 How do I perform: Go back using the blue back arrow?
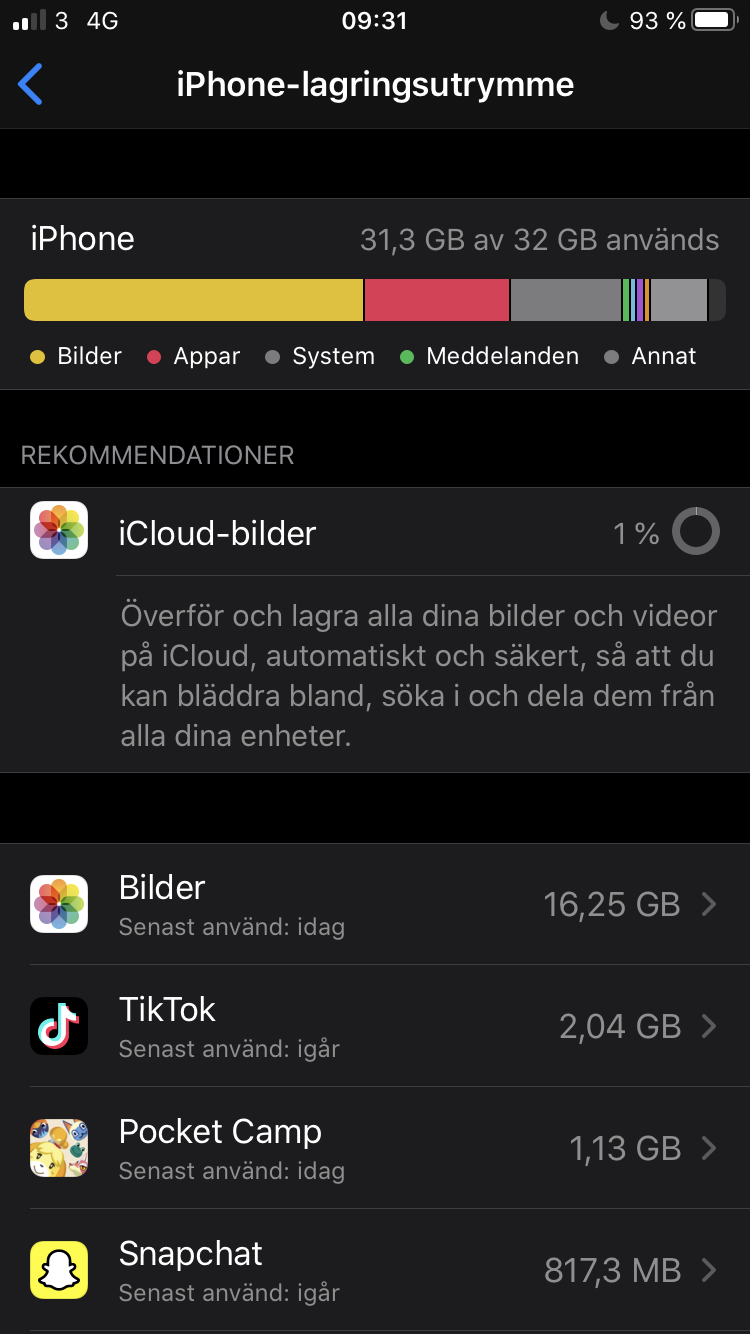pos(30,84)
